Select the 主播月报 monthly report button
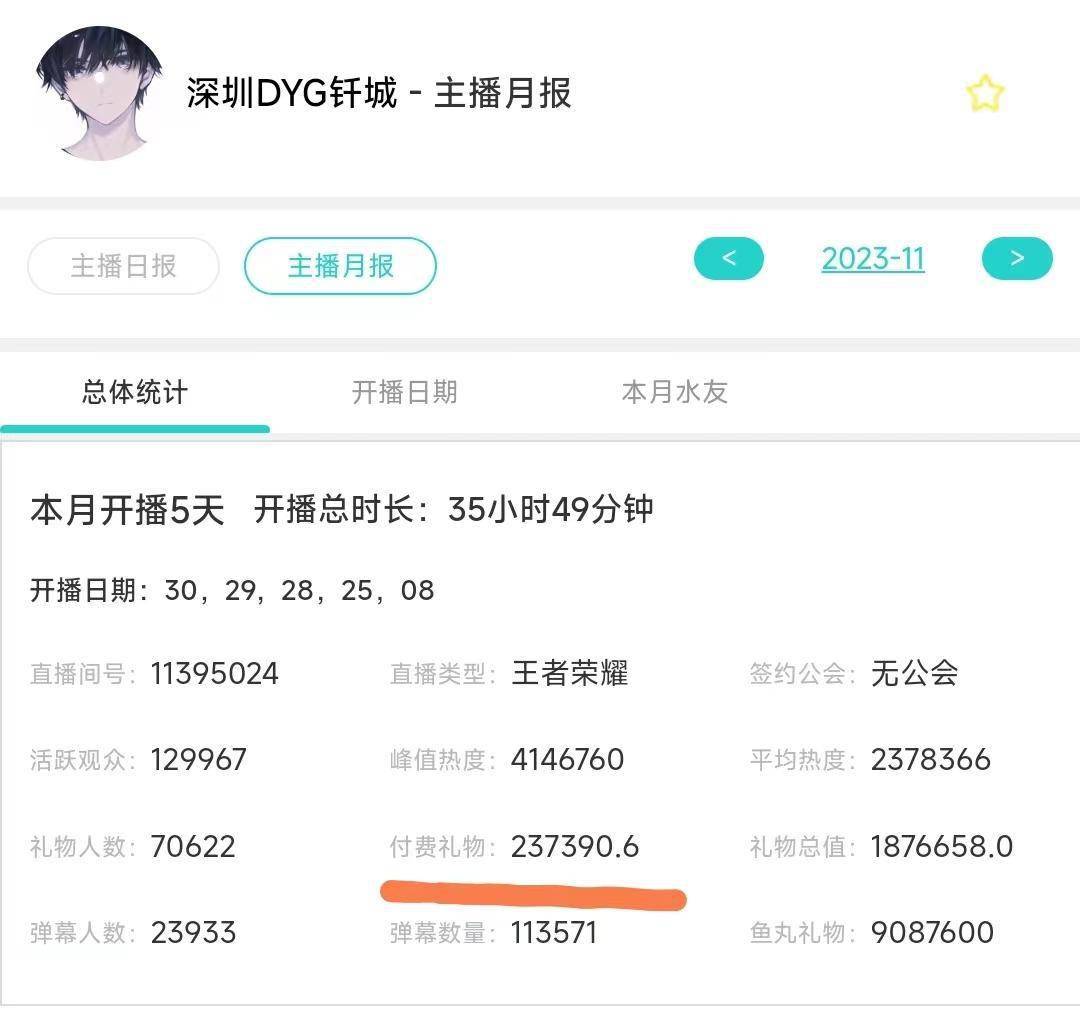1080x1035 pixels. click(340, 266)
